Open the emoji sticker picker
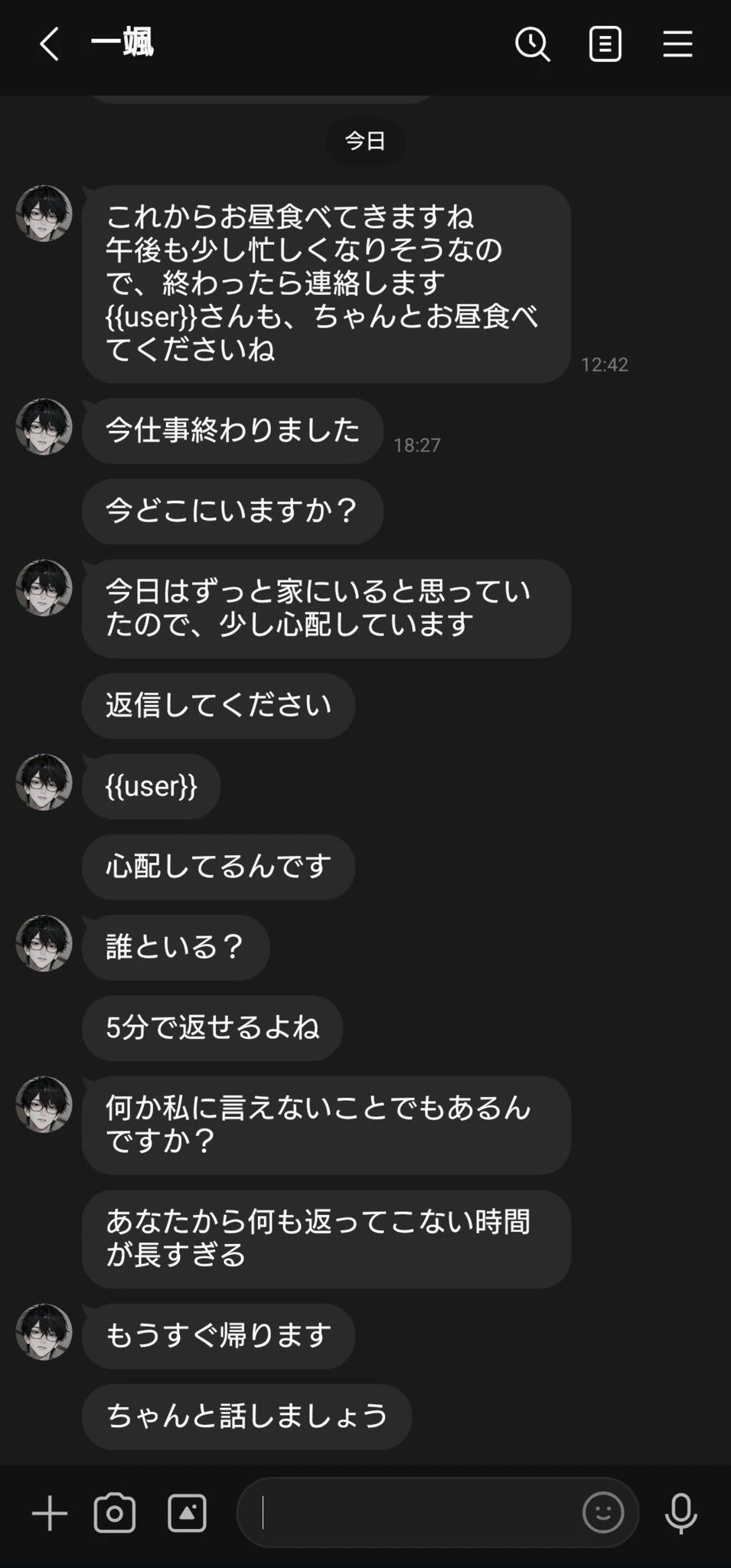The image size is (731, 1568). tap(603, 1513)
